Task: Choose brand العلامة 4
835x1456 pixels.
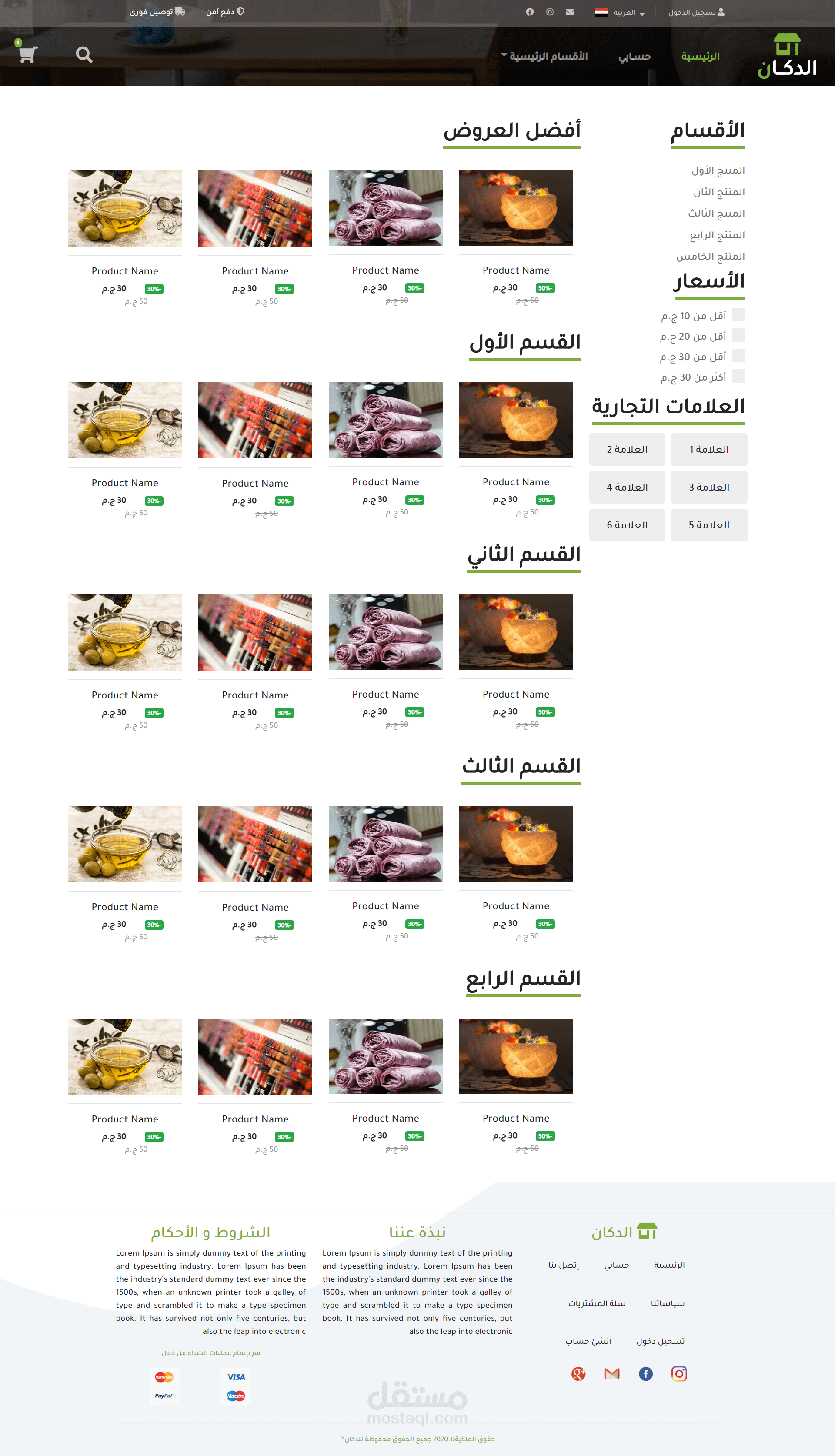Action: (627, 487)
